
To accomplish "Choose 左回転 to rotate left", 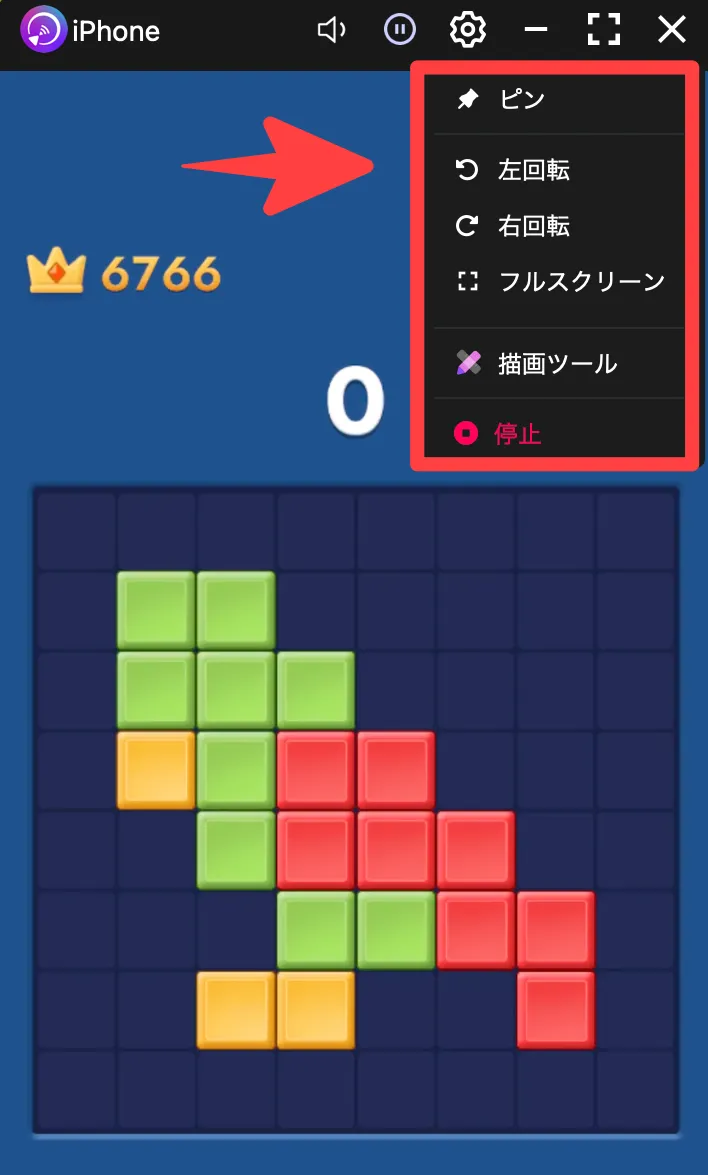I will pos(533,170).
